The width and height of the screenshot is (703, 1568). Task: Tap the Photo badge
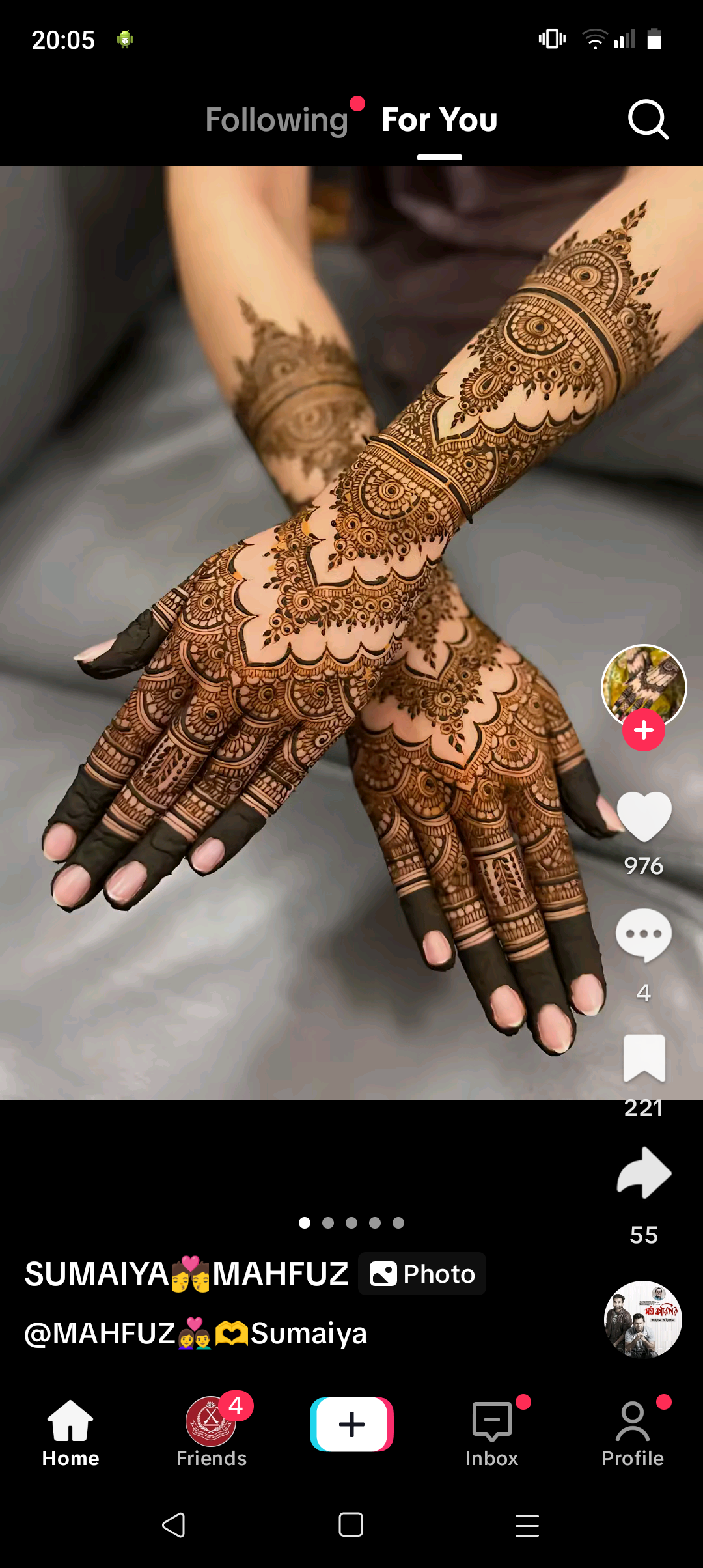(x=422, y=1274)
